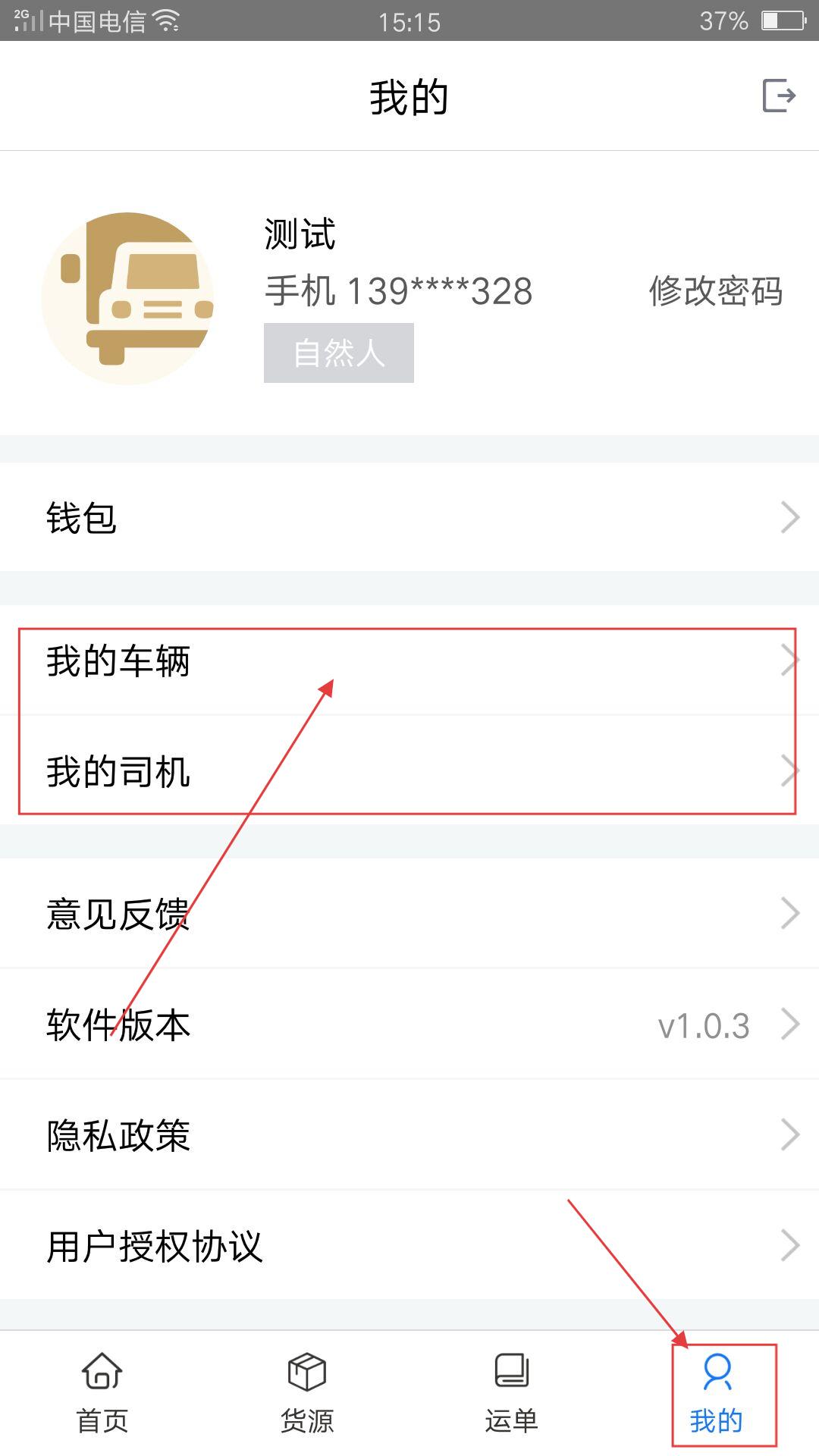The image size is (819, 1456).
Task: Switch to the 货源 tab
Action: (307, 1394)
